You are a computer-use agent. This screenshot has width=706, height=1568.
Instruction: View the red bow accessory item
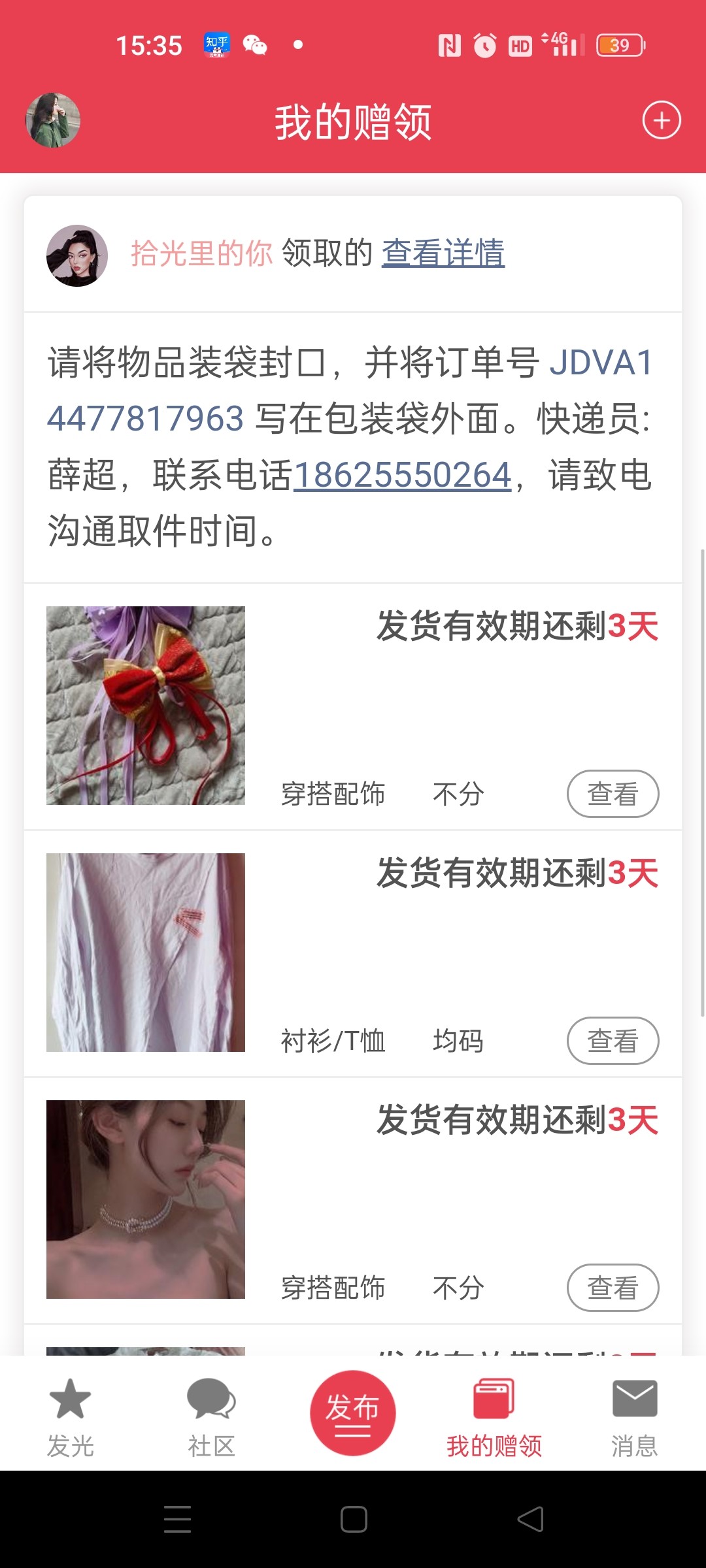612,794
